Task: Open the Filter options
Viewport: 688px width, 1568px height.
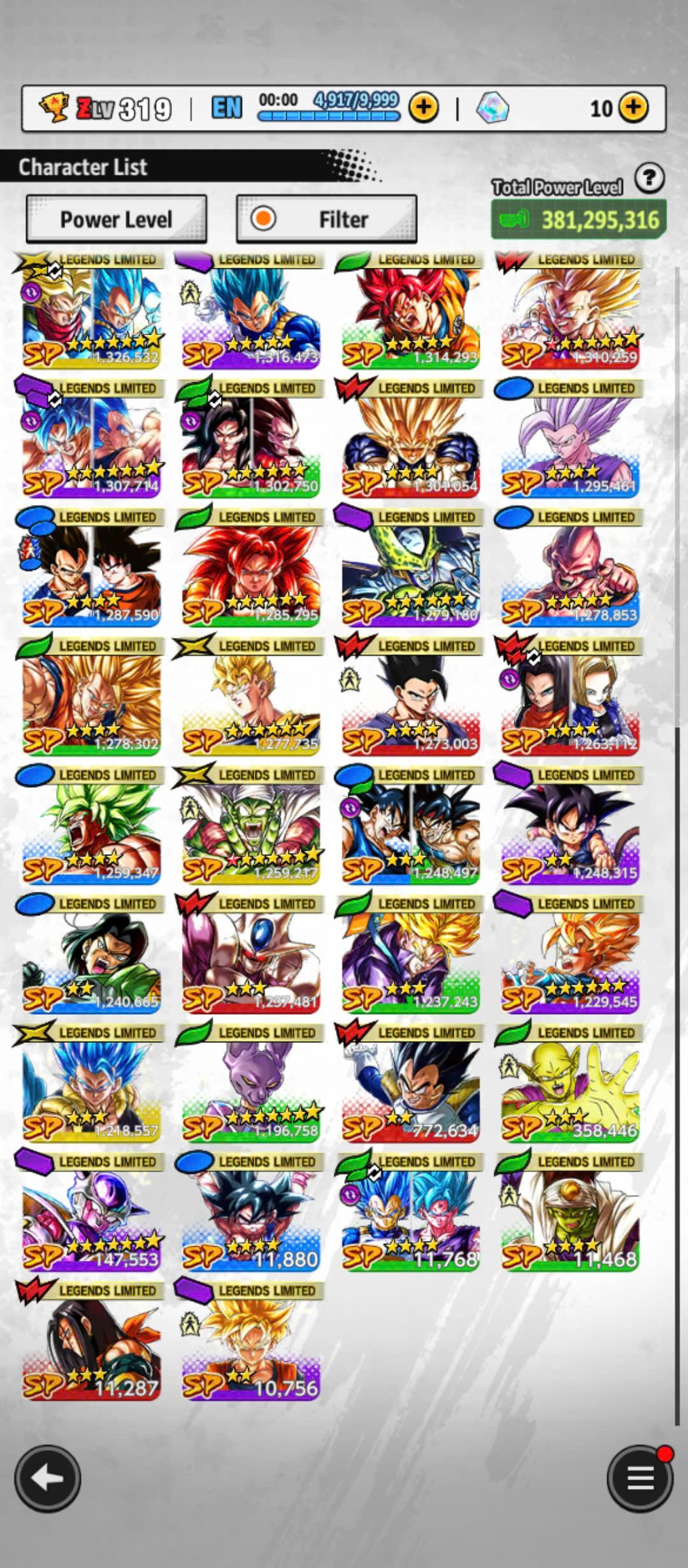Action: [x=326, y=219]
